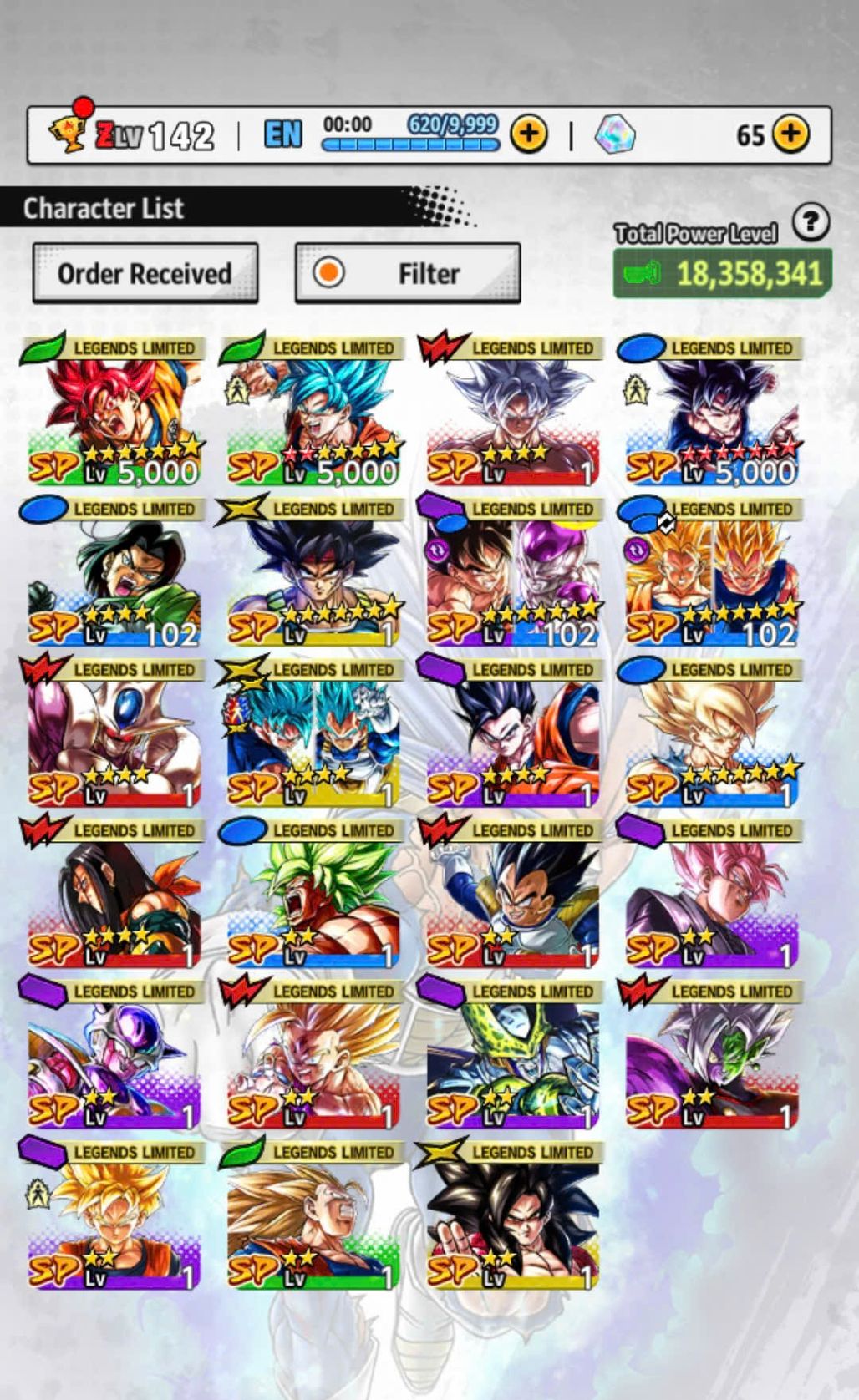This screenshot has width=859, height=1400.
Task: Add Chrono Crystals next to 65
Action: [790, 134]
